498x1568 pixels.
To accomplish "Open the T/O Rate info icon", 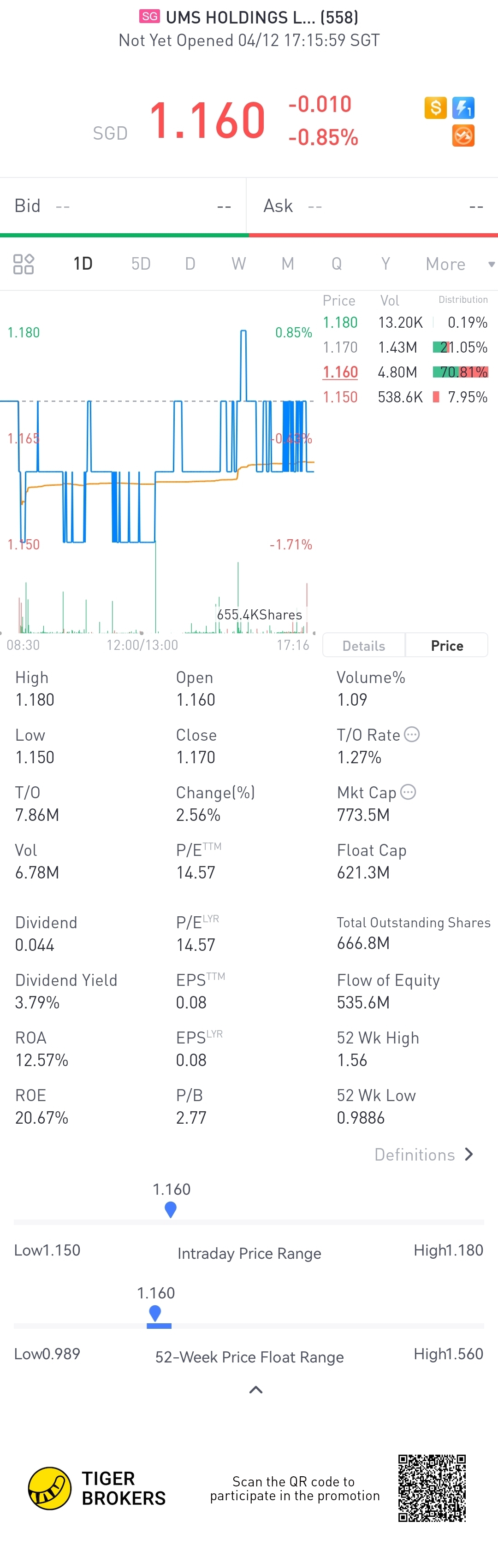I will (x=412, y=735).
